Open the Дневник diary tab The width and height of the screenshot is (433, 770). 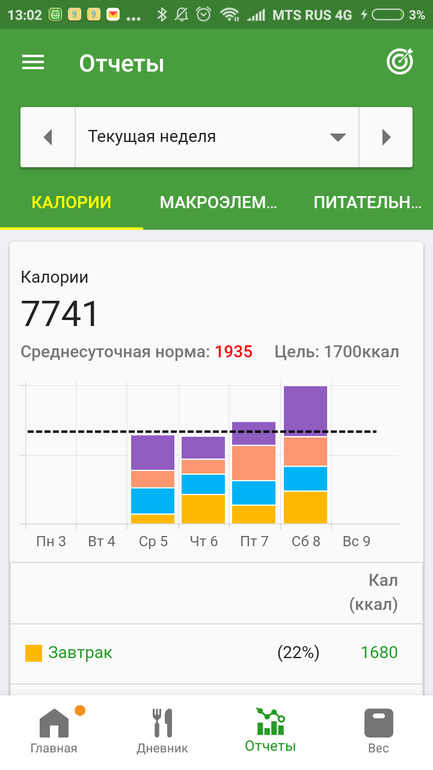(162, 731)
